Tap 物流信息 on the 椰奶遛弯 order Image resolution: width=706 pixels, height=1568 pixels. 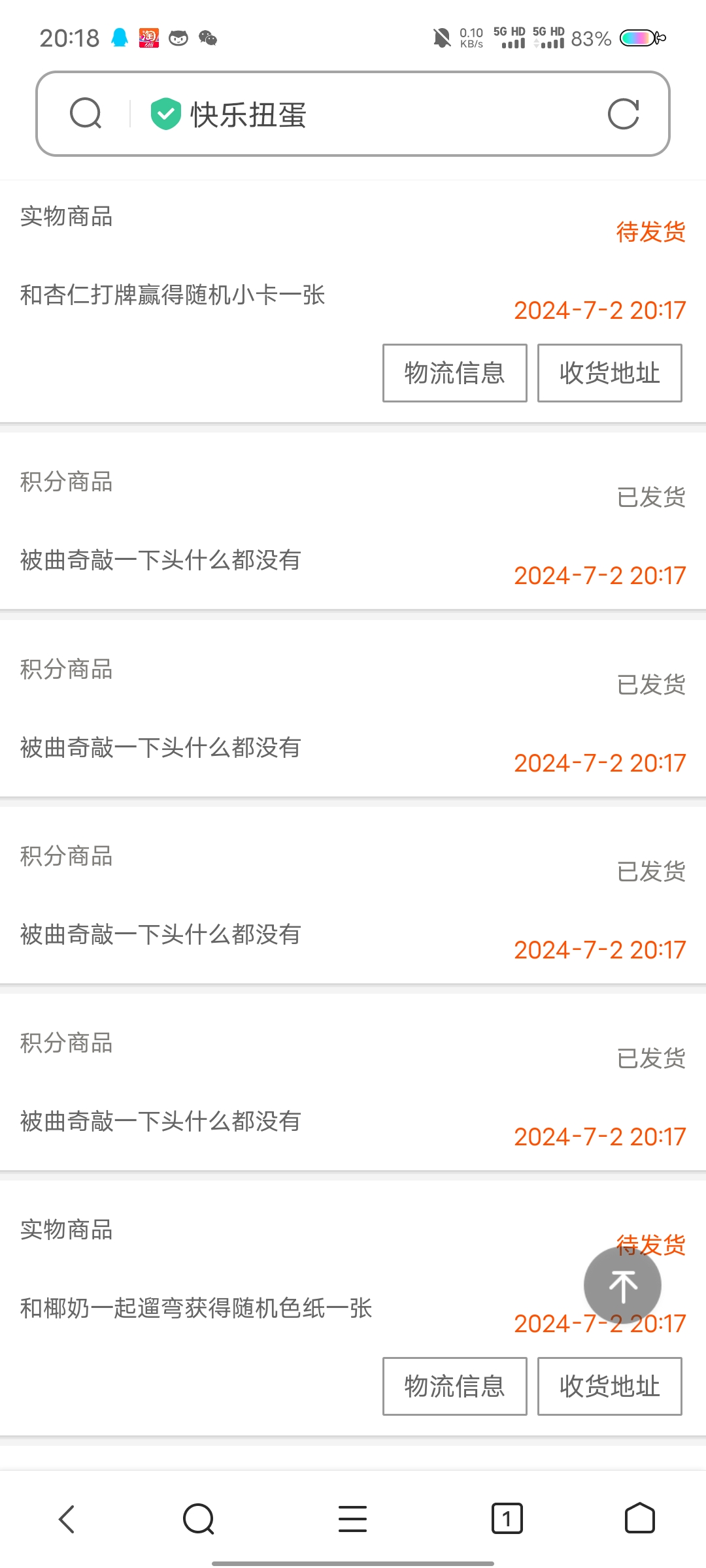point(454,1386)
